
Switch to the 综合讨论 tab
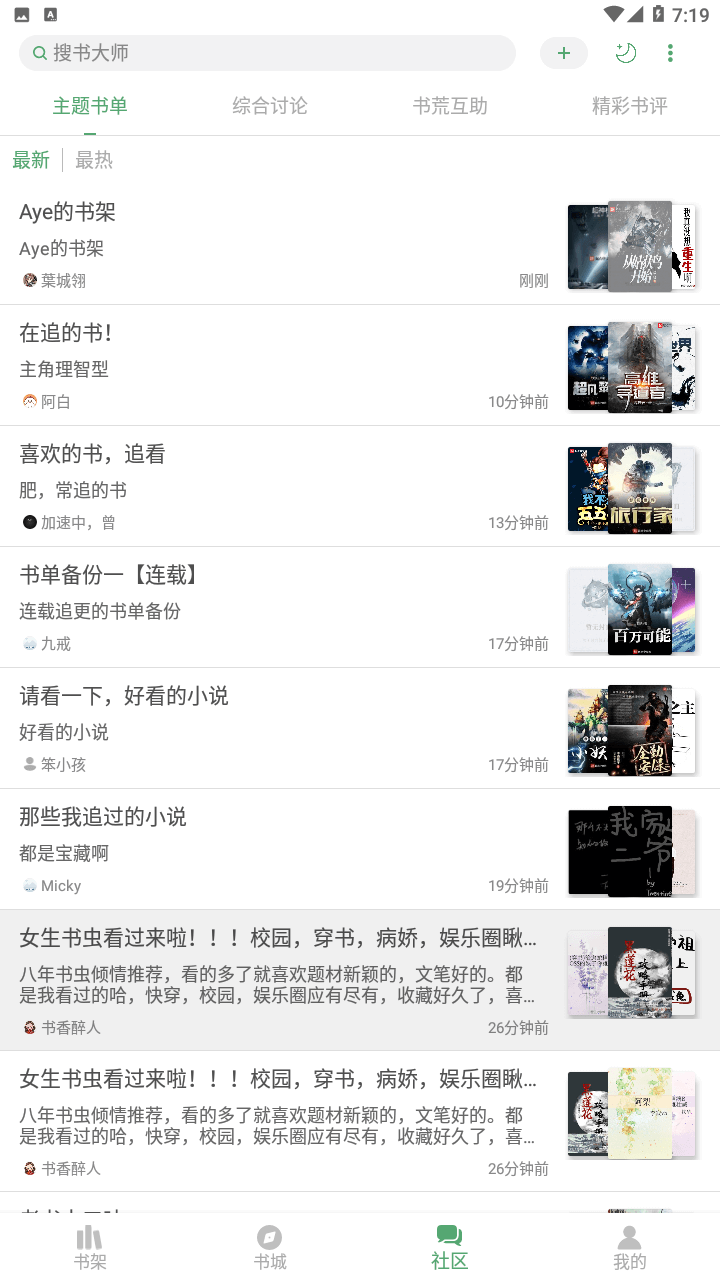point(270,106)
